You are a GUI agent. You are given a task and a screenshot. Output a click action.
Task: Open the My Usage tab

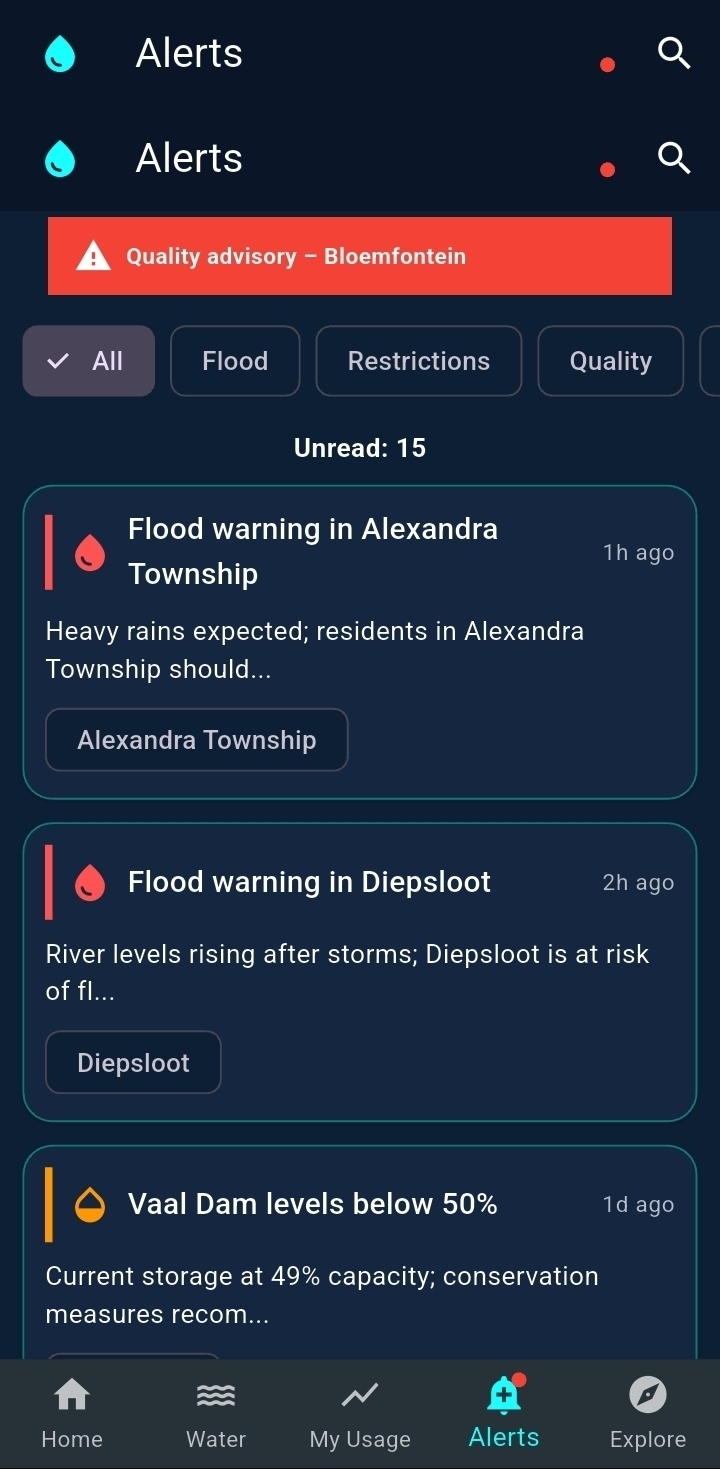coord(360,1414)
